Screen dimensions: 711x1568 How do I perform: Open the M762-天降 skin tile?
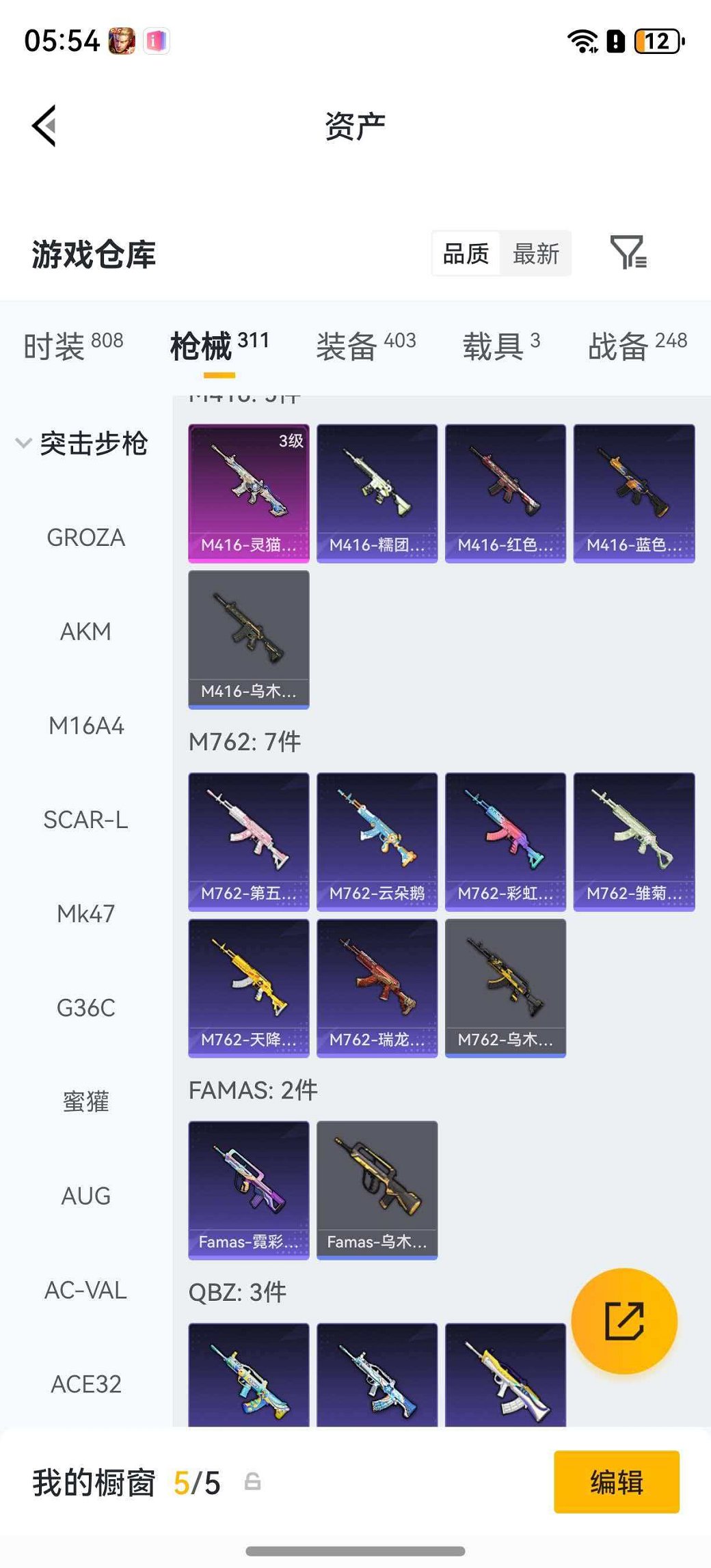click(249, 987)
